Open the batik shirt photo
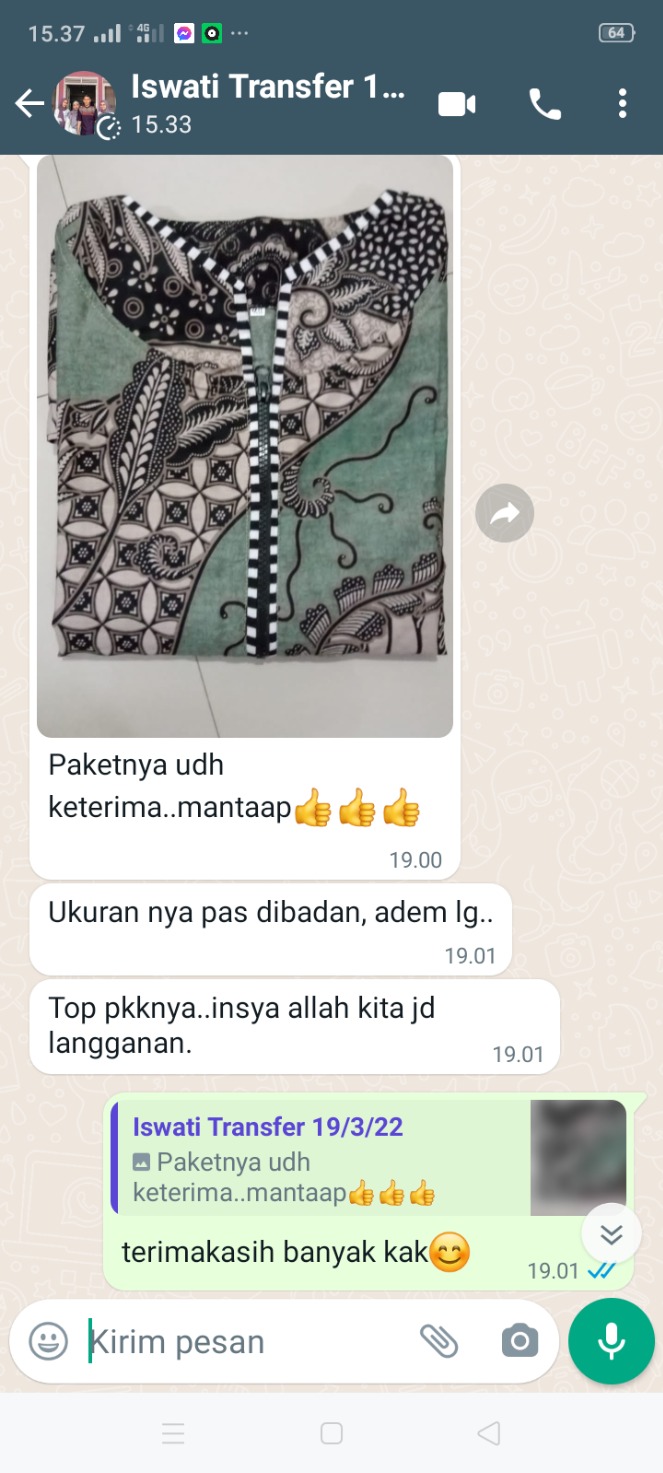 tap(245, 445)
